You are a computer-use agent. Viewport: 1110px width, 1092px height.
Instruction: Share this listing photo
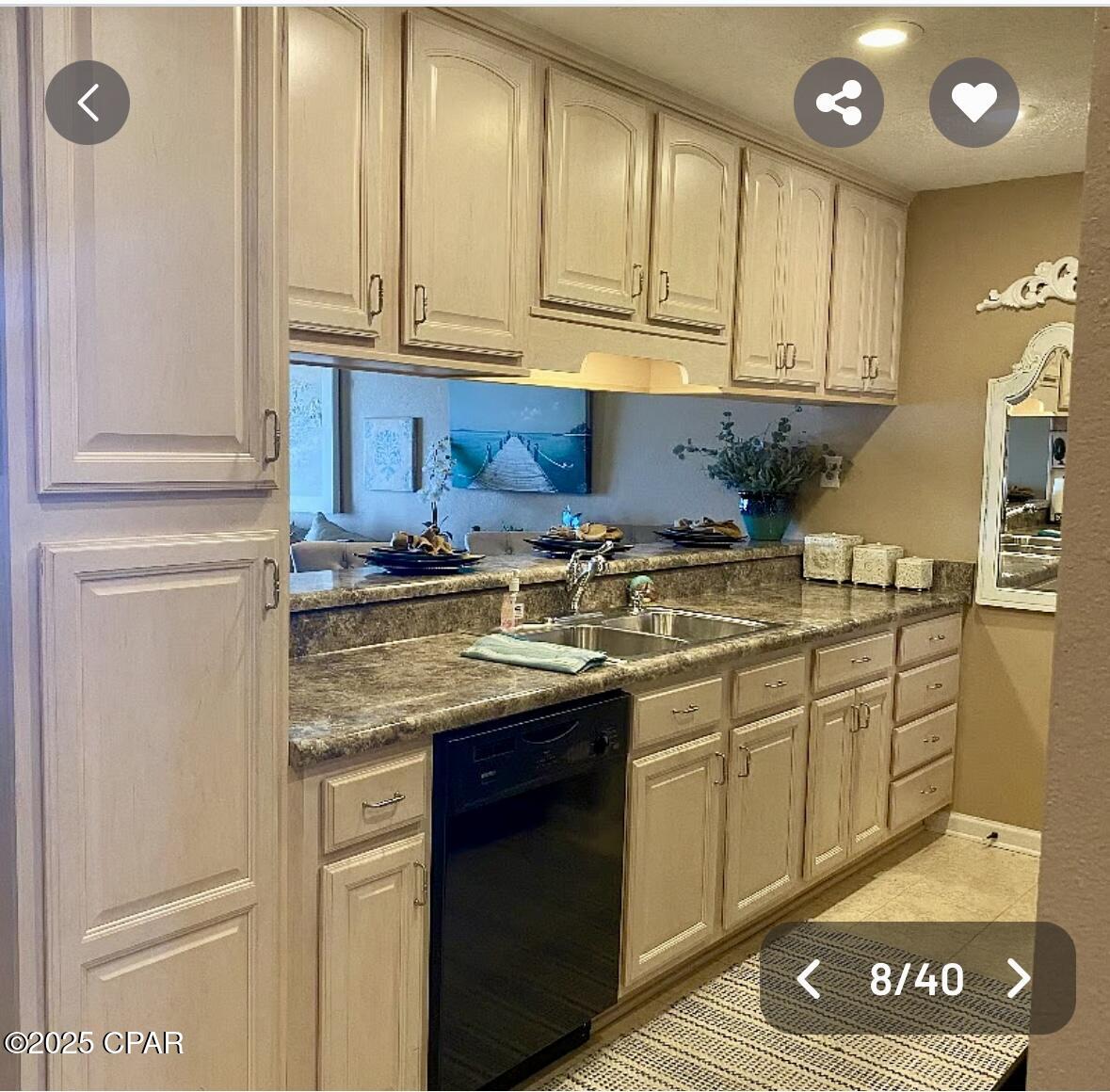(838, 103)
